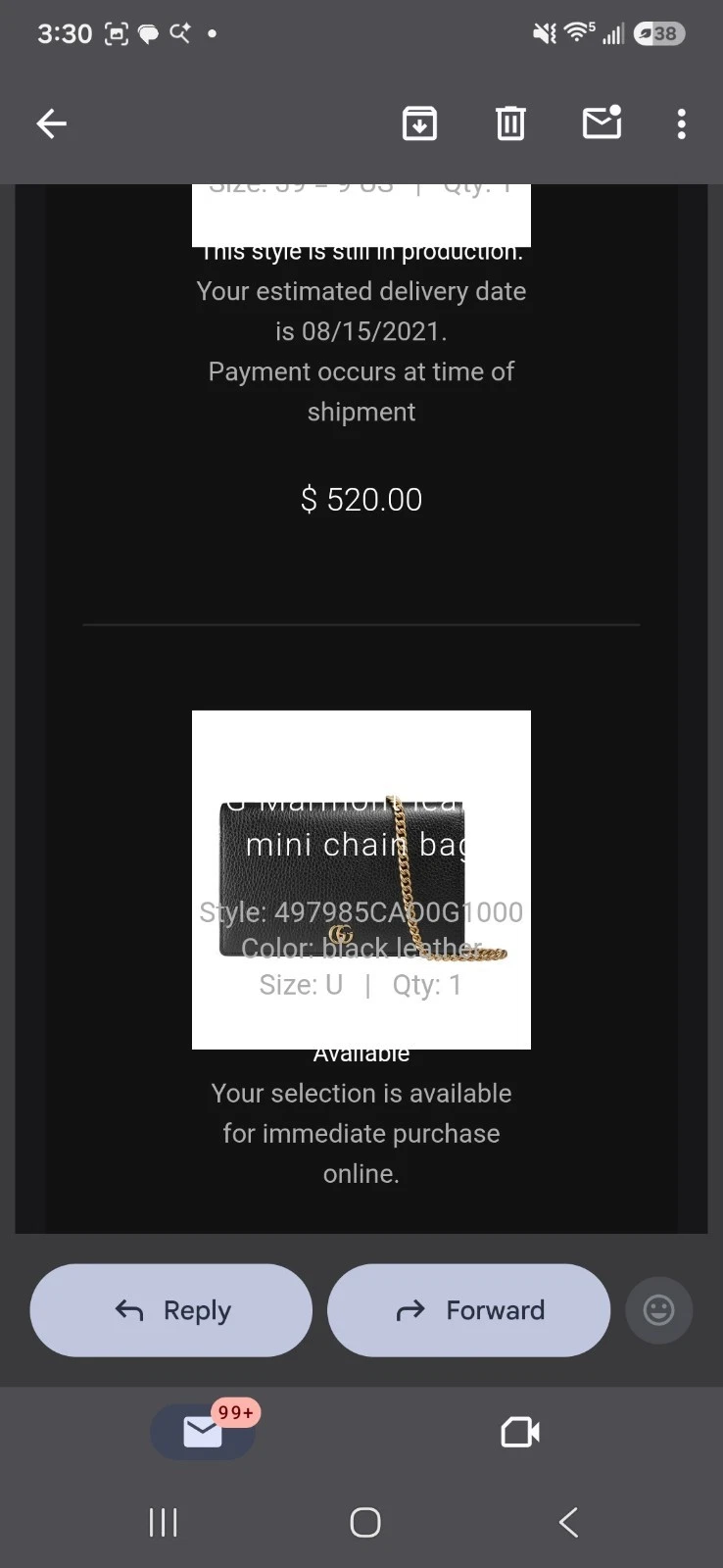Go to the phone's home screen
723x1568 pixels.
point(365,1522)
